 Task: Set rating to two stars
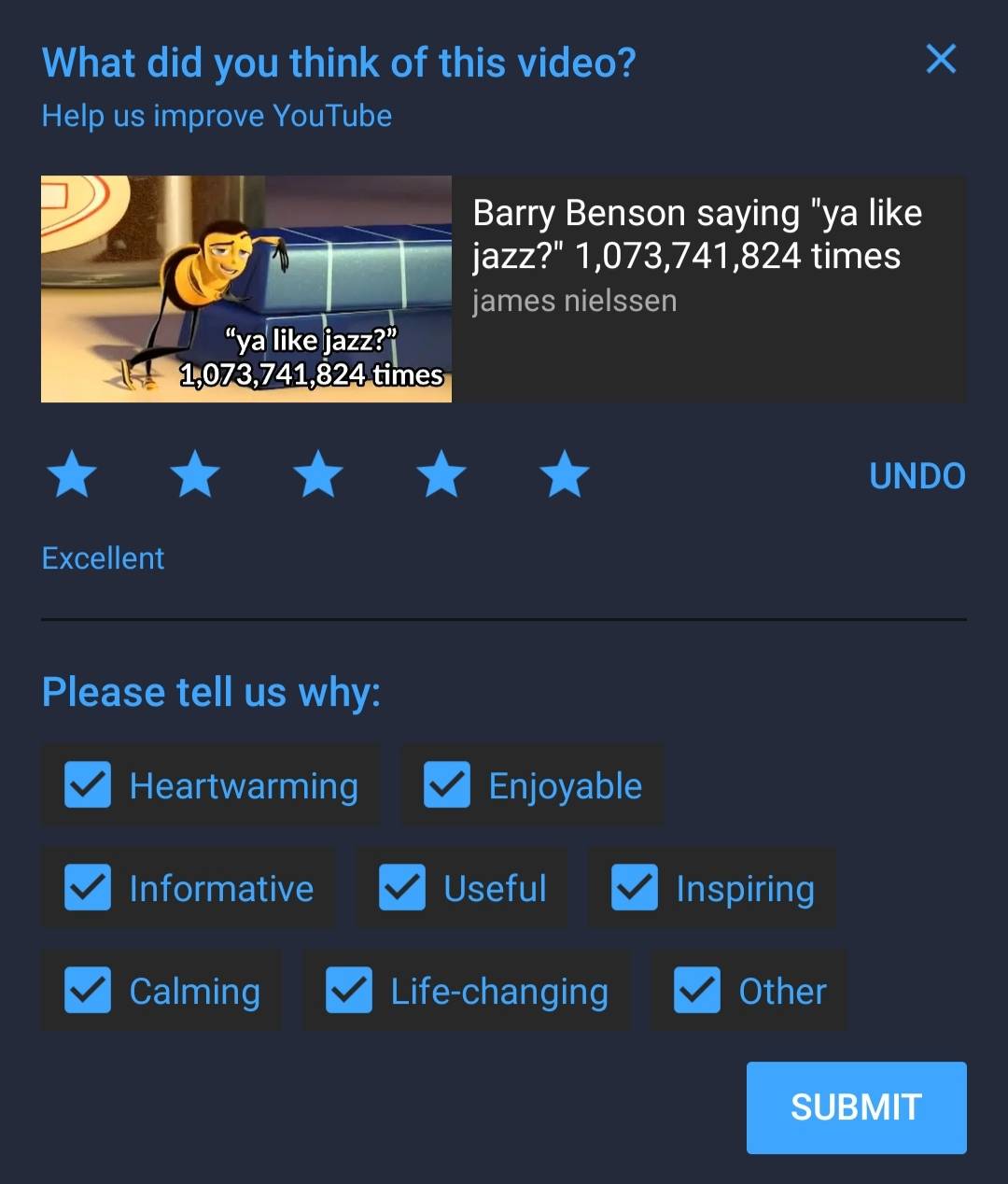click(x=195, y=474)
